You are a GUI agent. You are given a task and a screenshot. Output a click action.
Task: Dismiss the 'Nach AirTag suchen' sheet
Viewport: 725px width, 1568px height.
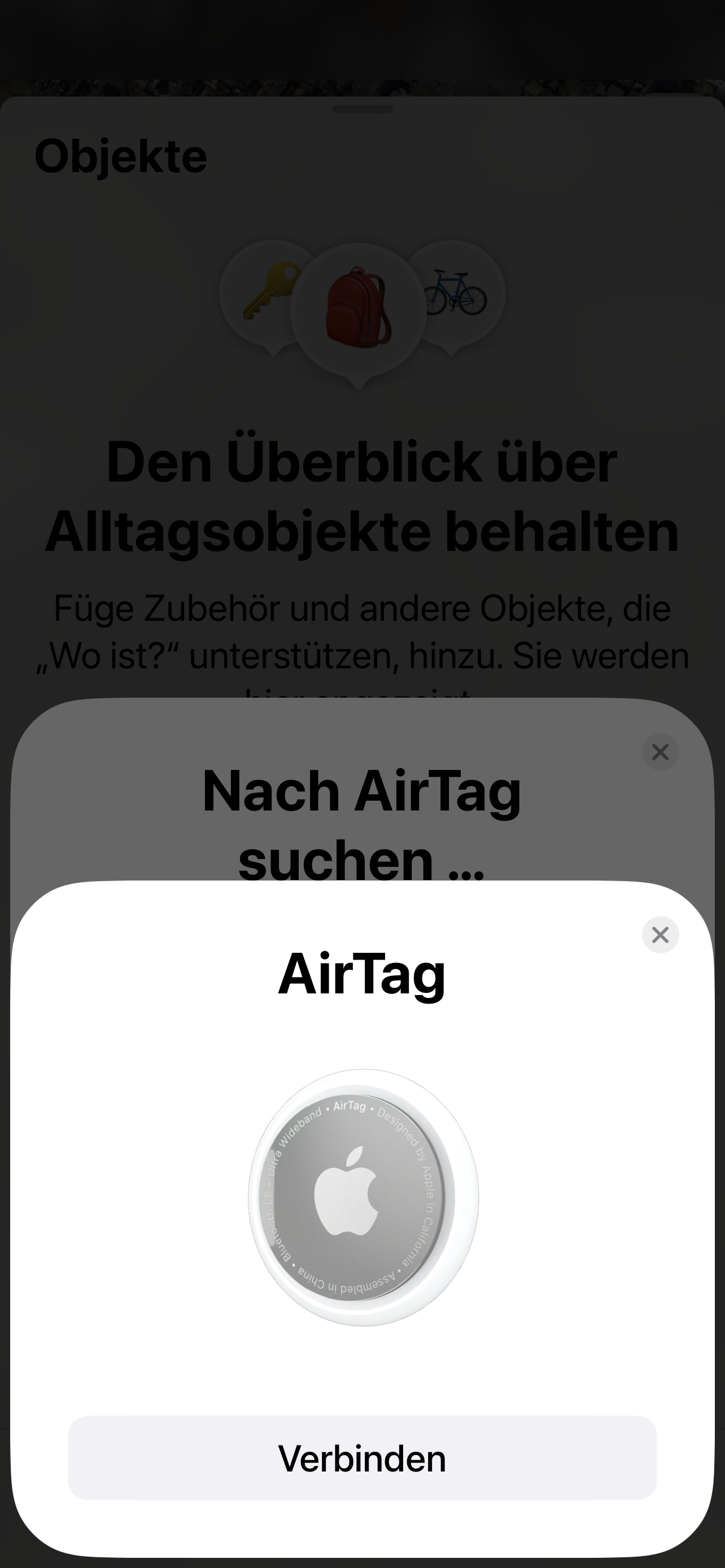pos(660,752)
